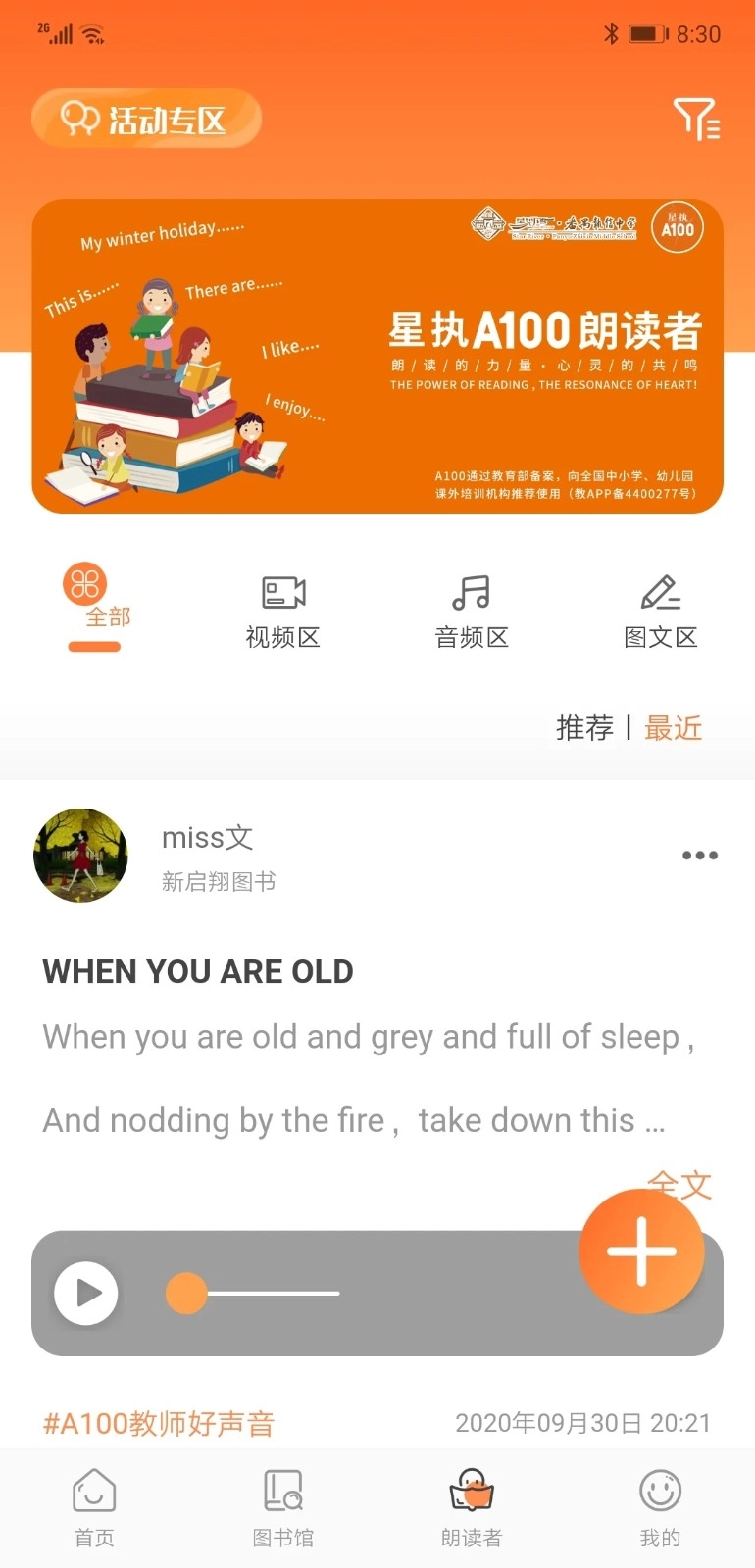Open the 活动专区 activity zone button
Screen dimensions: 755x1568
[147, 119]
